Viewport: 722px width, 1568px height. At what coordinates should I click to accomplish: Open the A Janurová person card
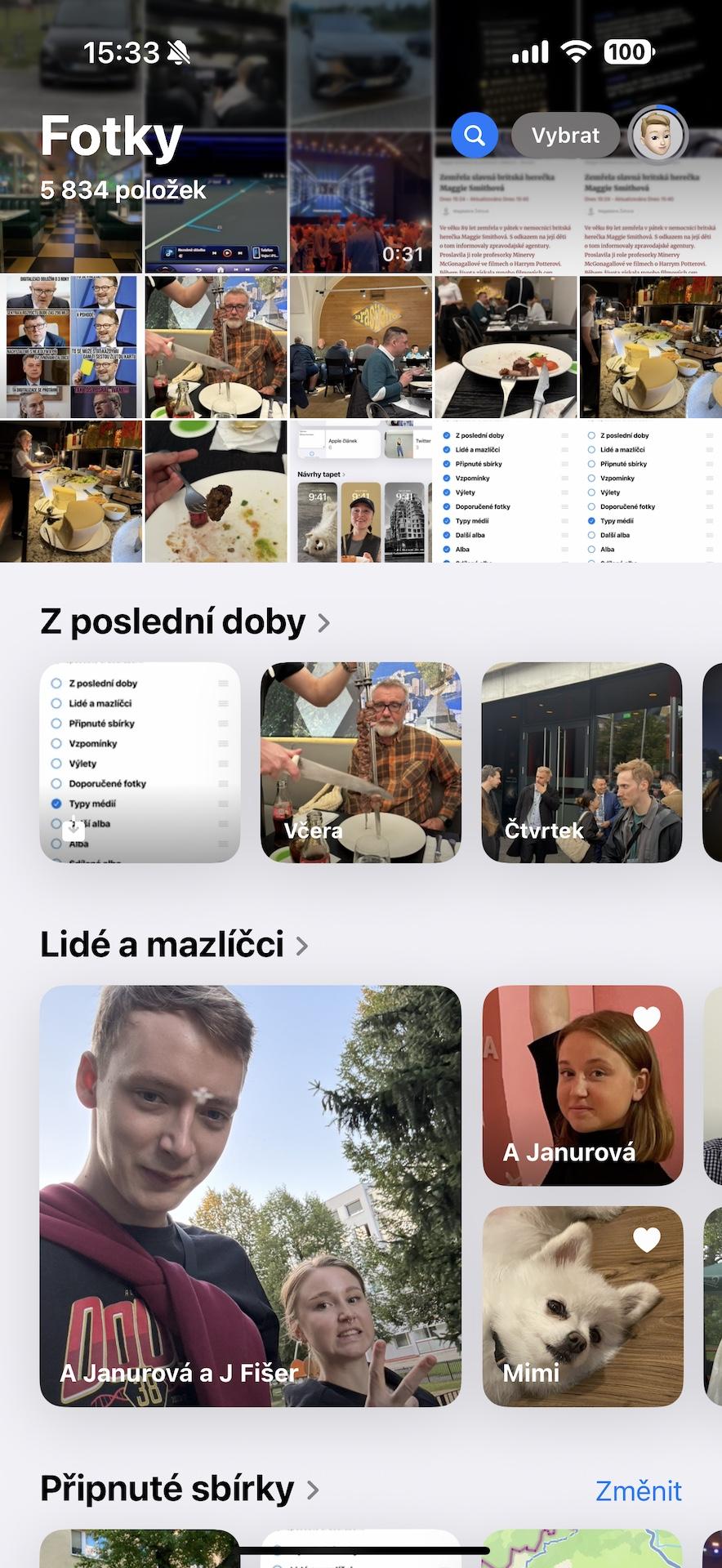(x=582, y=1085)
